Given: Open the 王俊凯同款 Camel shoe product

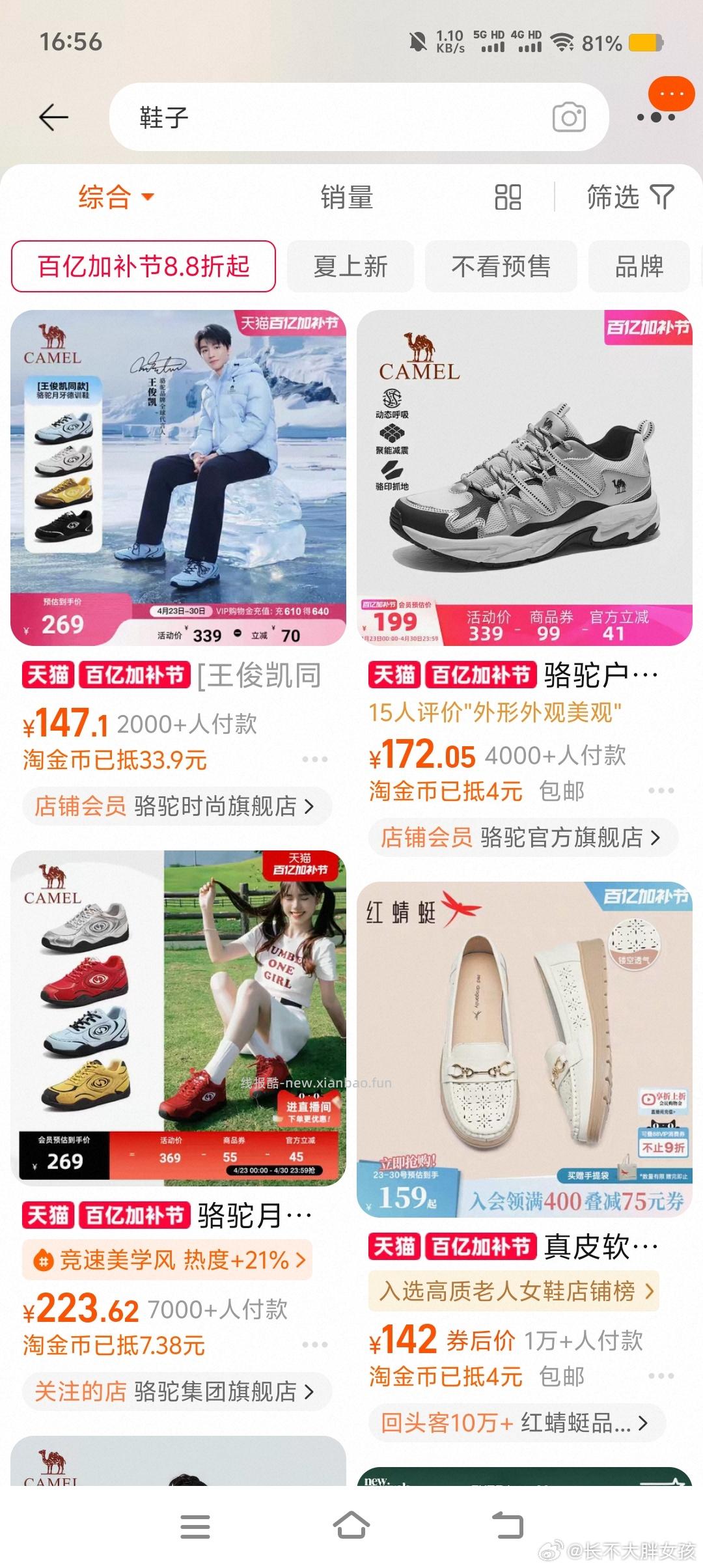Looking at the screenshot, I should click(x=178, y=477).
